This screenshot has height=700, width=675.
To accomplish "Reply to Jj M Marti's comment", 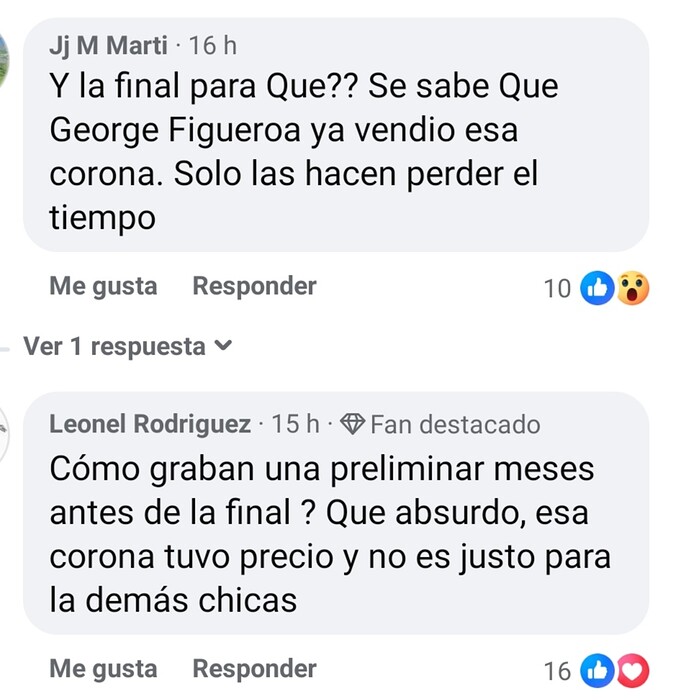I will pyautogui.click(x=254, y=286).
